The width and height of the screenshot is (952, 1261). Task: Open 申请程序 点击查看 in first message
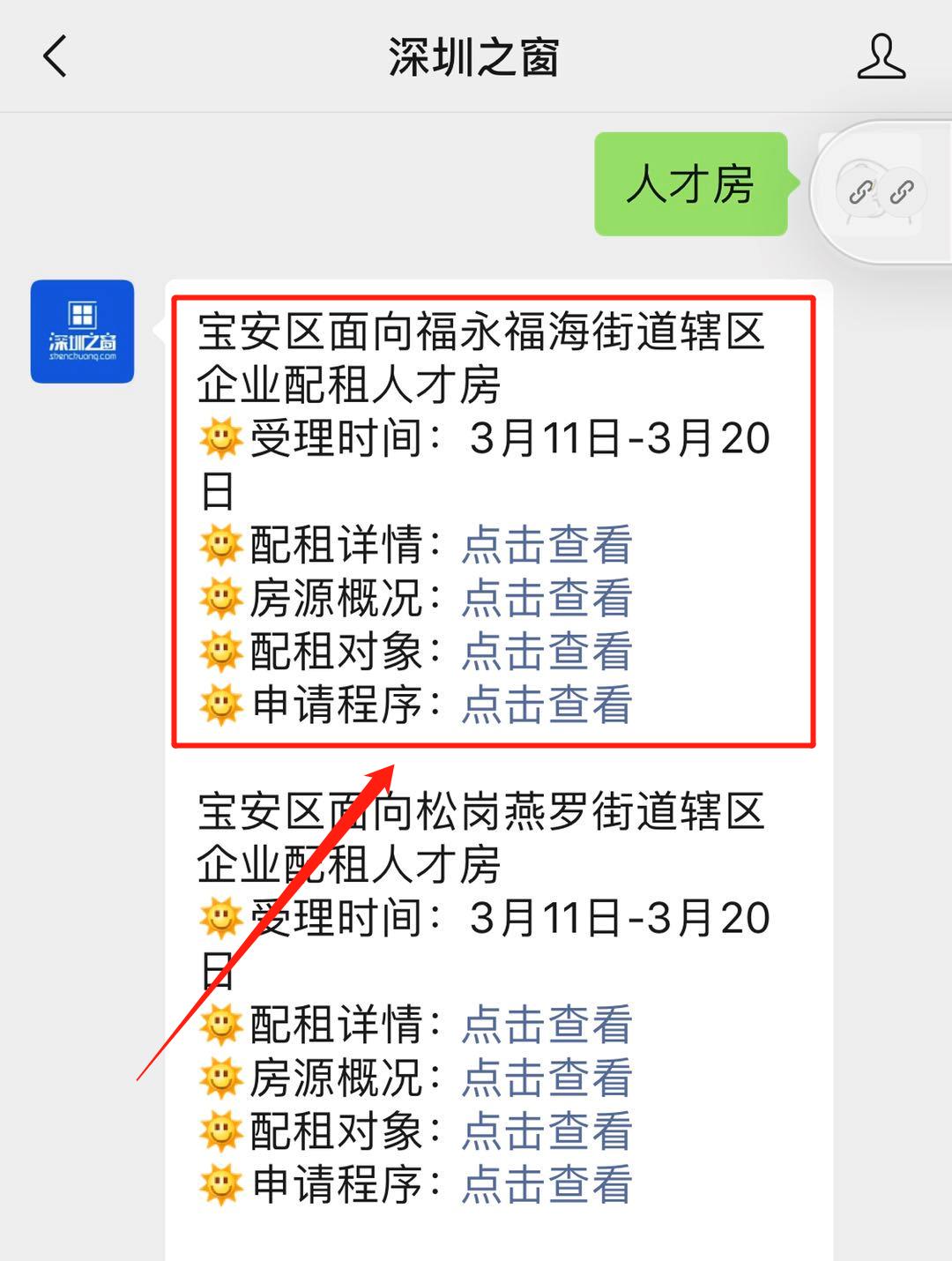point(547,705)
